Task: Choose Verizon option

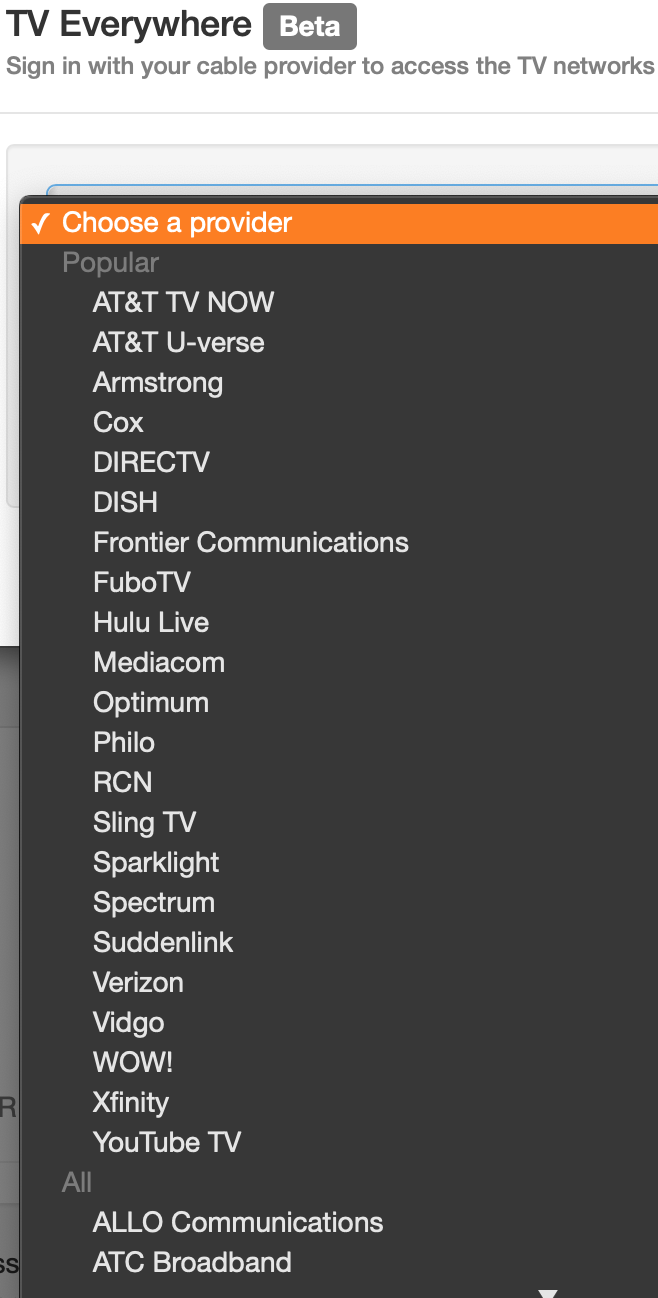Action: (x=138, y=982)
